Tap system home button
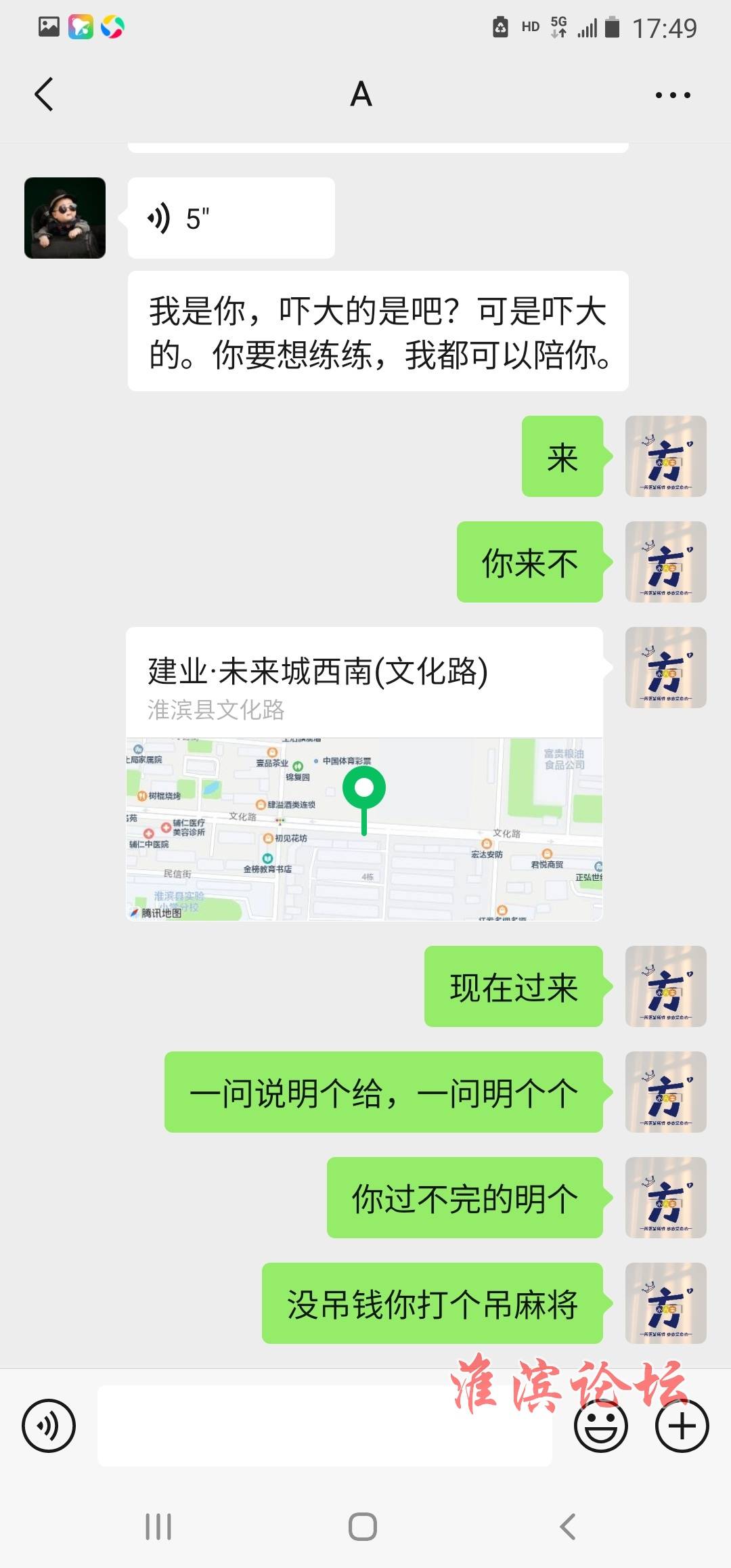 [363, 1526]
